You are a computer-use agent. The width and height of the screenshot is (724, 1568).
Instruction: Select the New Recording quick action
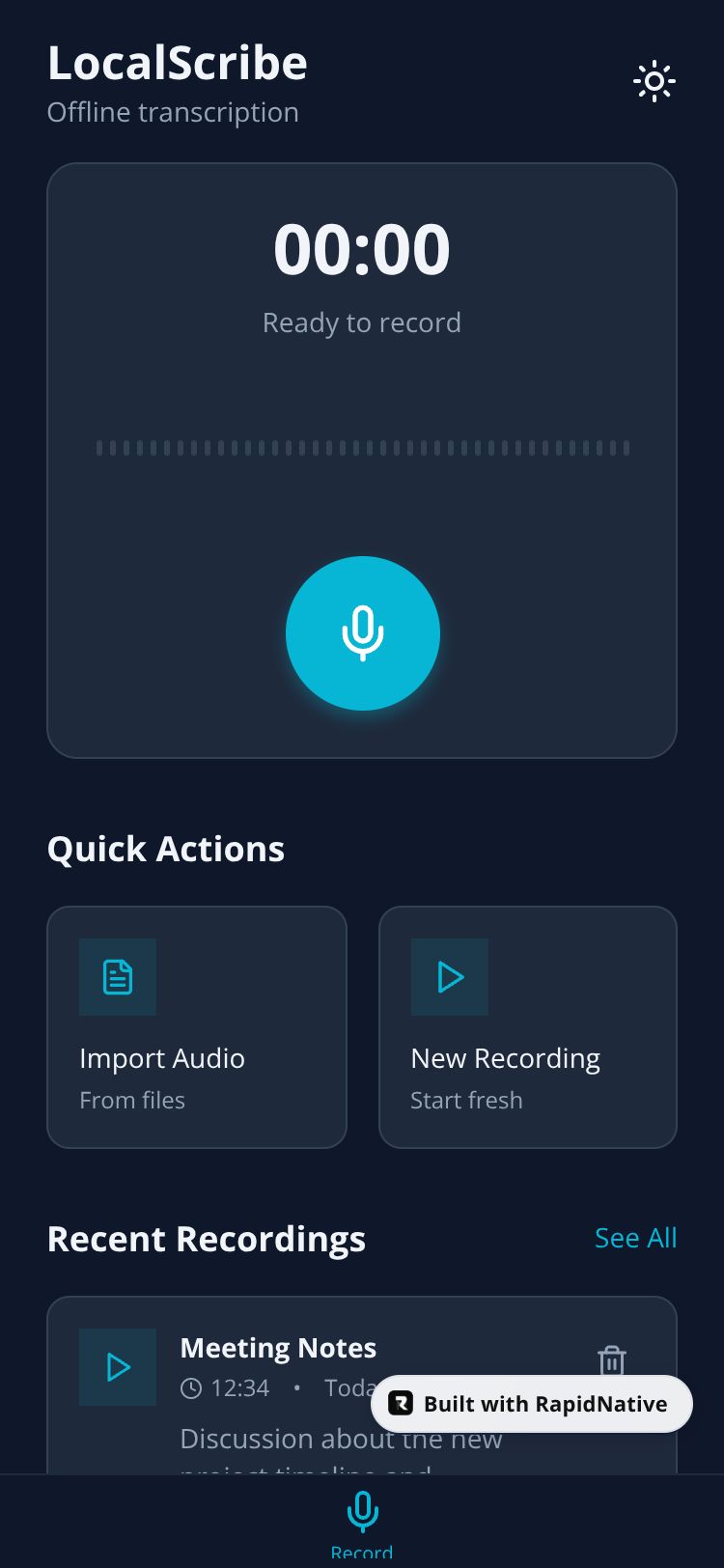click(x=528, y=1027)
